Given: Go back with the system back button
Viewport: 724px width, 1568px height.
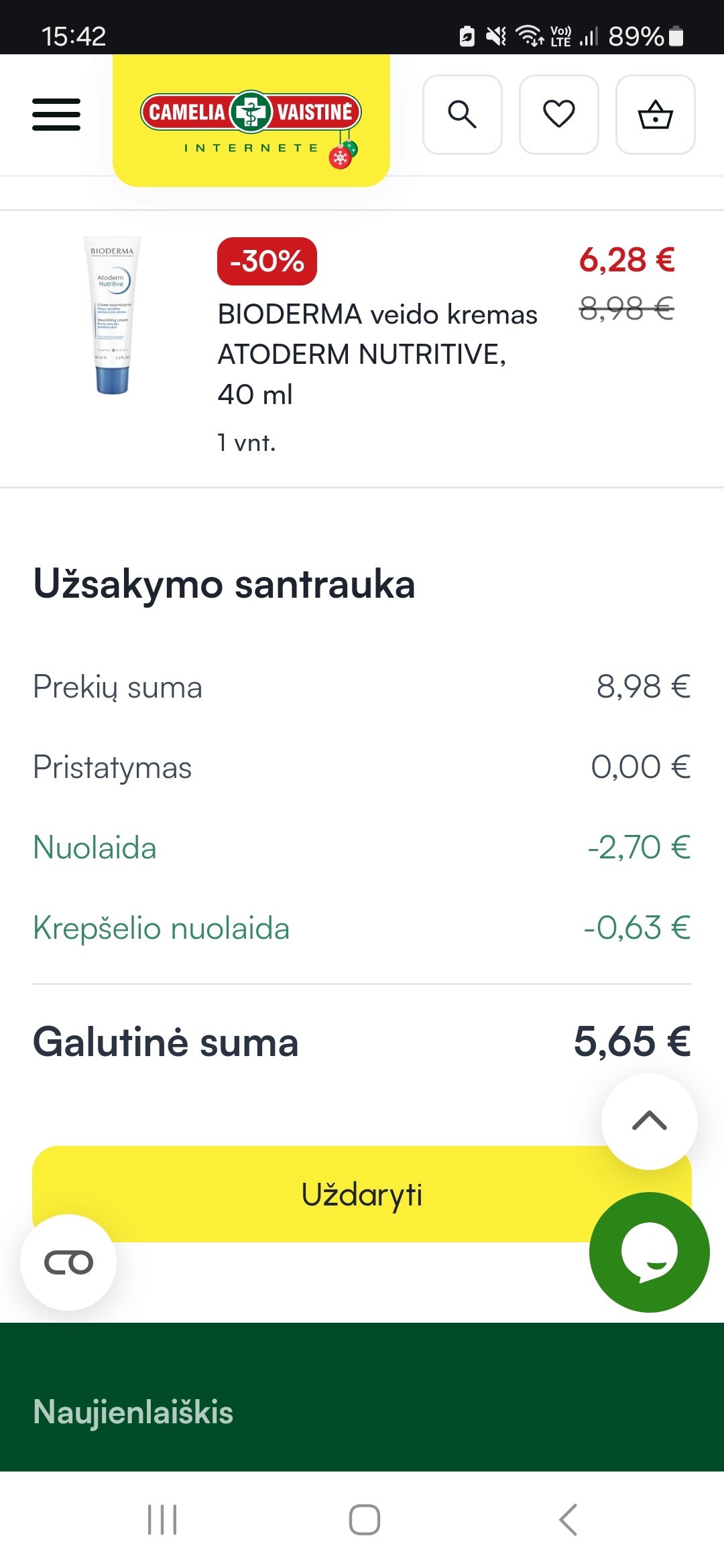Looking at the screenshot, I should (568, 1520).
